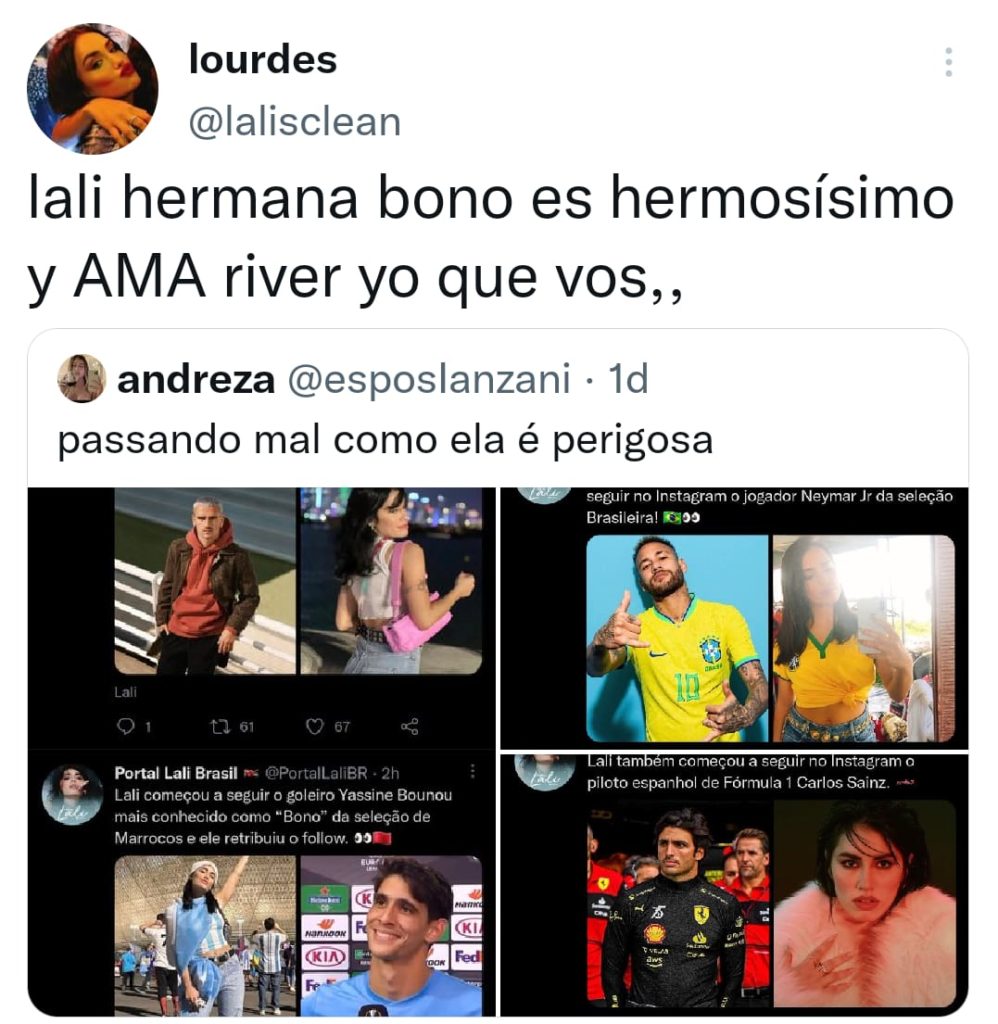Screen dimensions: 998x1024
Task: View quoted image with man in red hoodie
Action: click(262, 617)
